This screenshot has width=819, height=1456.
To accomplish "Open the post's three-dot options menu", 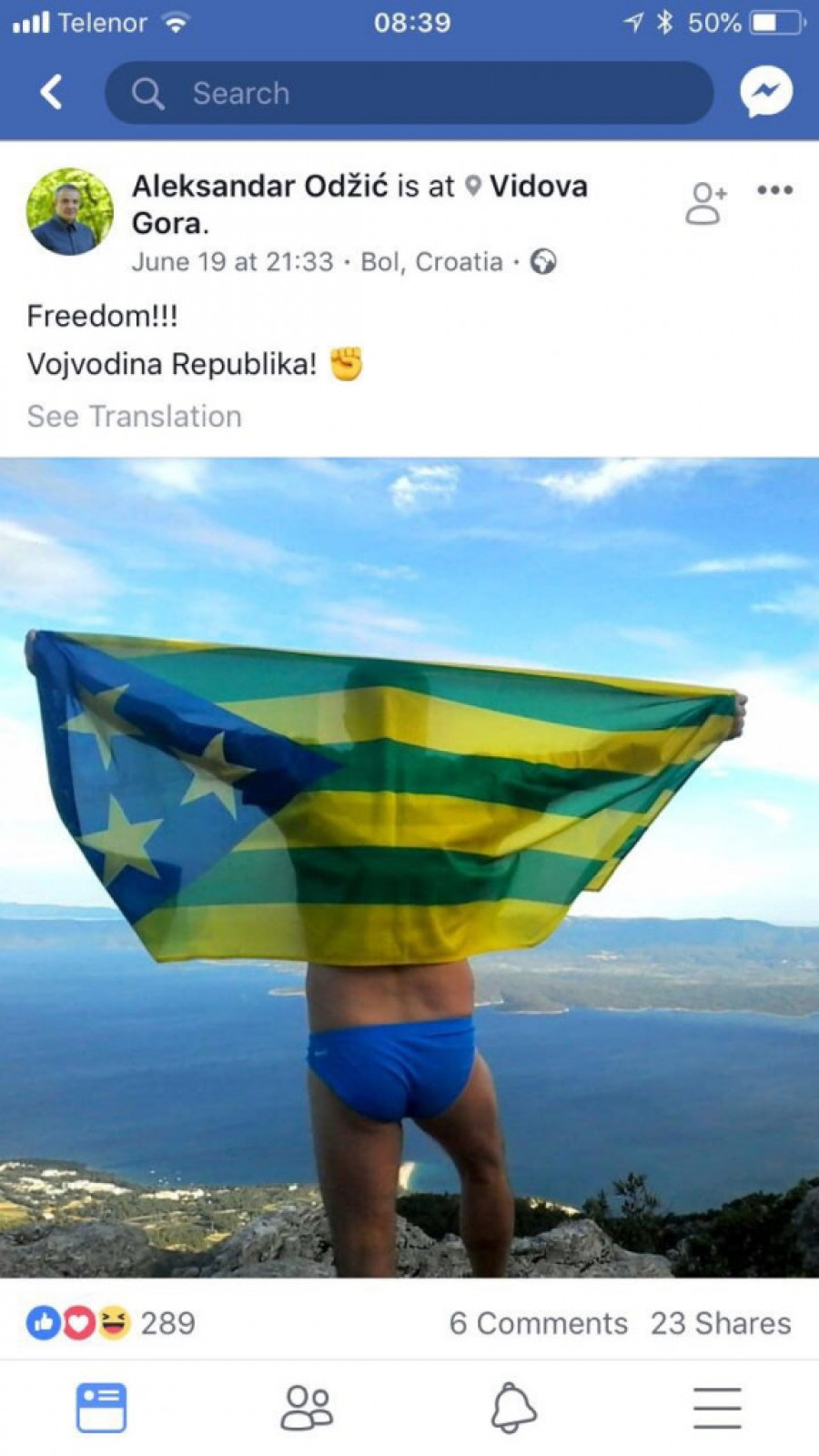I will (x=774, y=190).
